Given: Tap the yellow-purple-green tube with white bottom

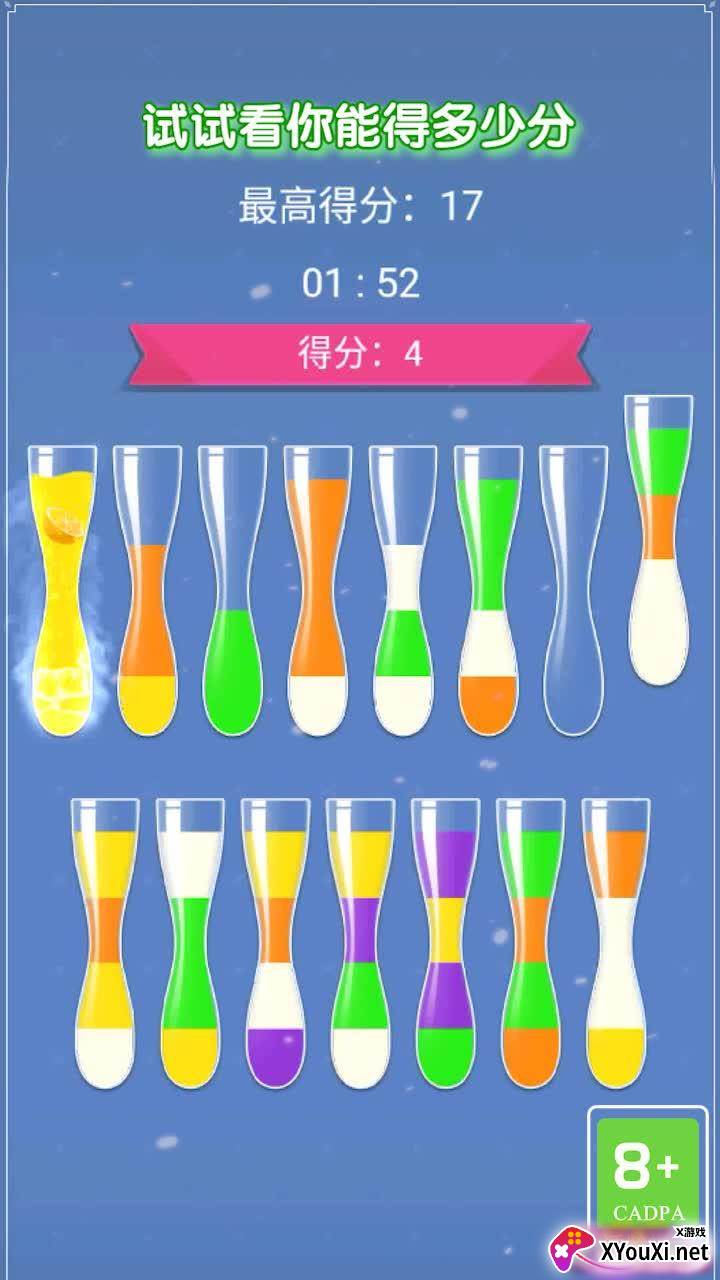Looking at the screenshot, I should click(x=360, y=943).
